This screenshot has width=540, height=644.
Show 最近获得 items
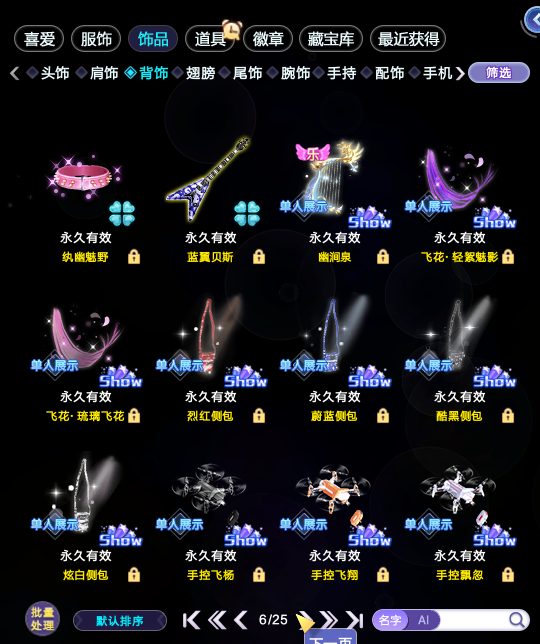(408, 39)
